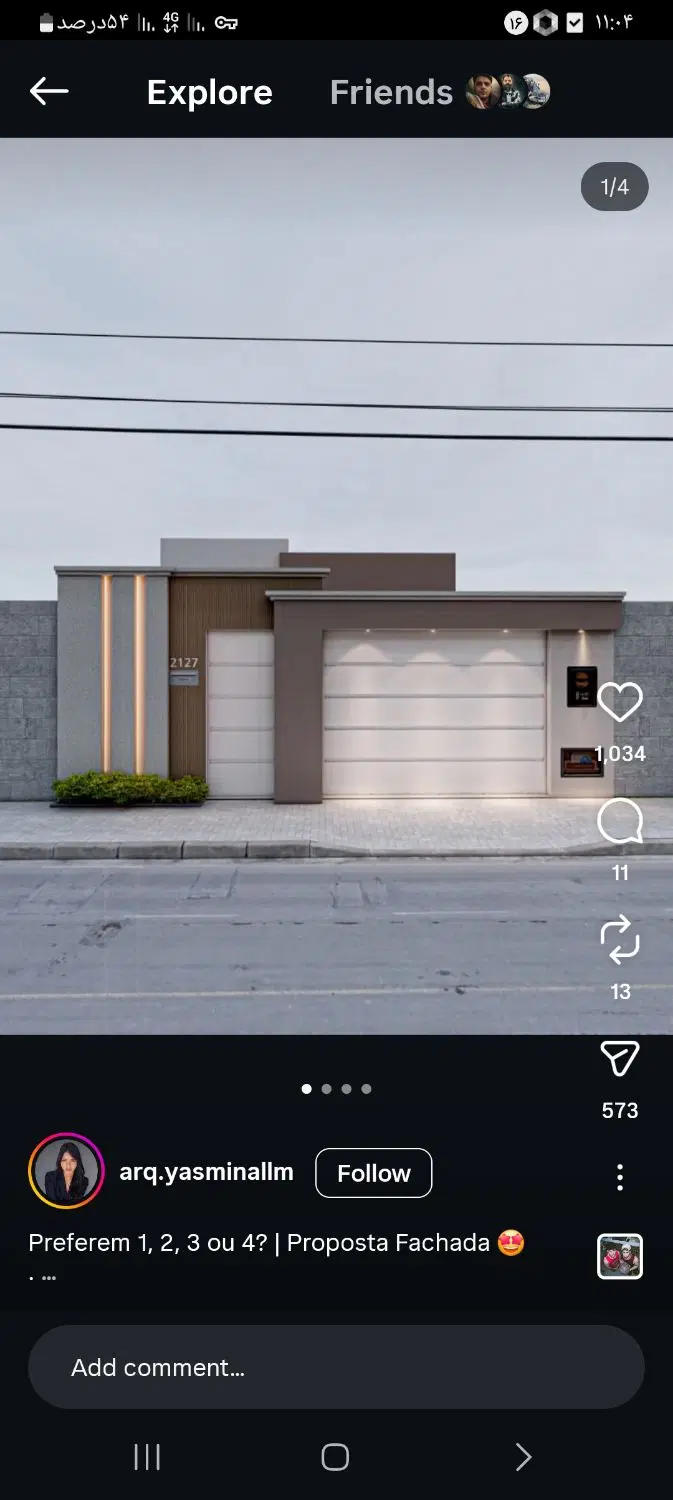Open the comments bubble icon
This screenshot has width=673, height=1500.
(620, 822)
